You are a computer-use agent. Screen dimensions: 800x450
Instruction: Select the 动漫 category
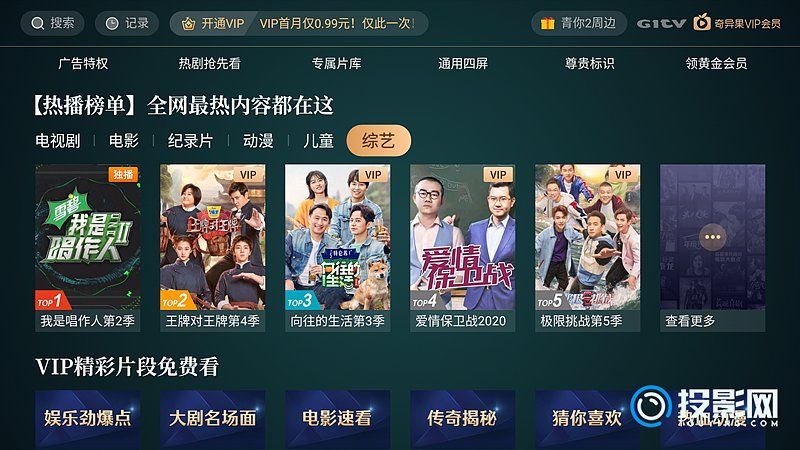click(x=258, y=141)
